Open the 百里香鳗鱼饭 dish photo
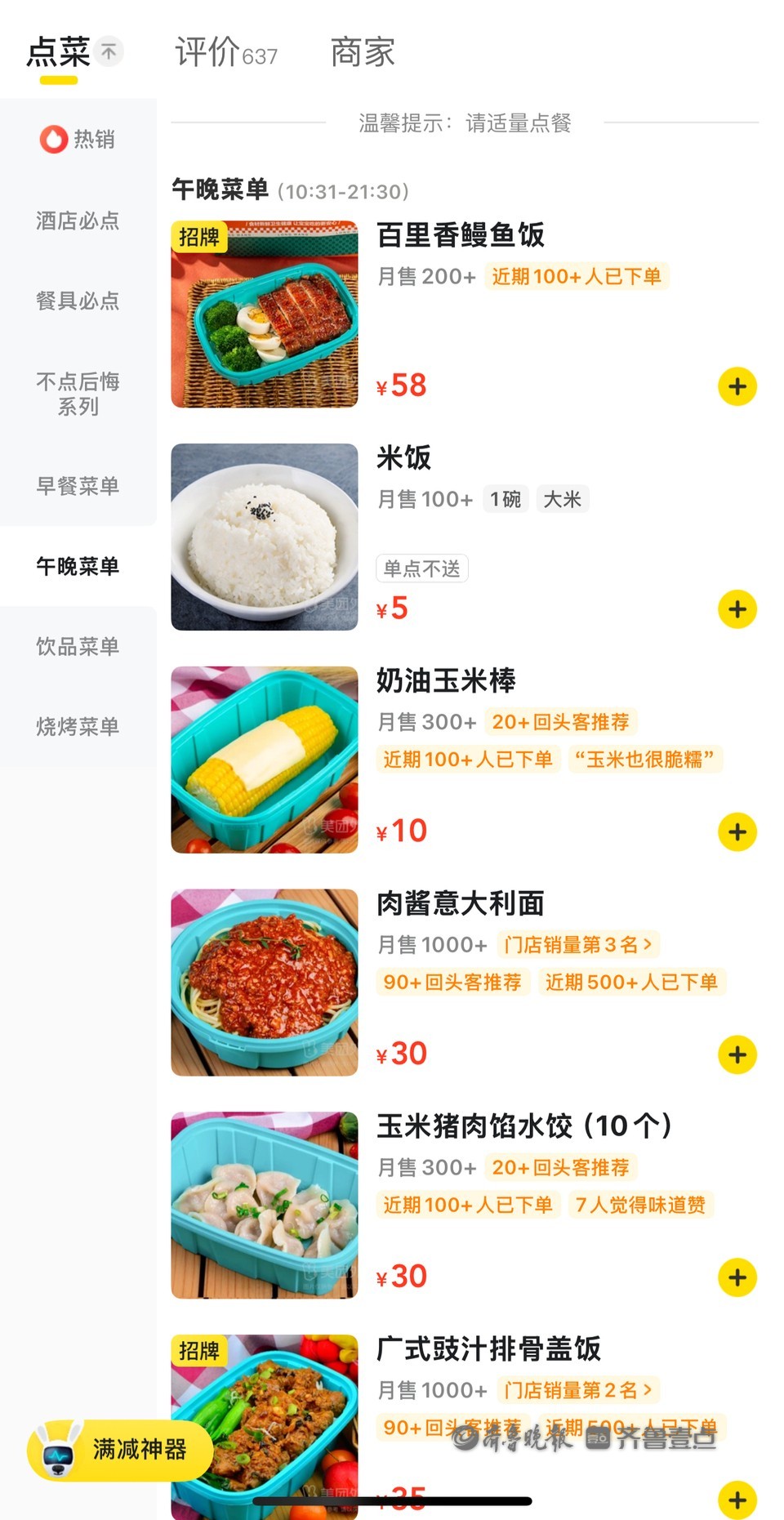 click(265, 314)
